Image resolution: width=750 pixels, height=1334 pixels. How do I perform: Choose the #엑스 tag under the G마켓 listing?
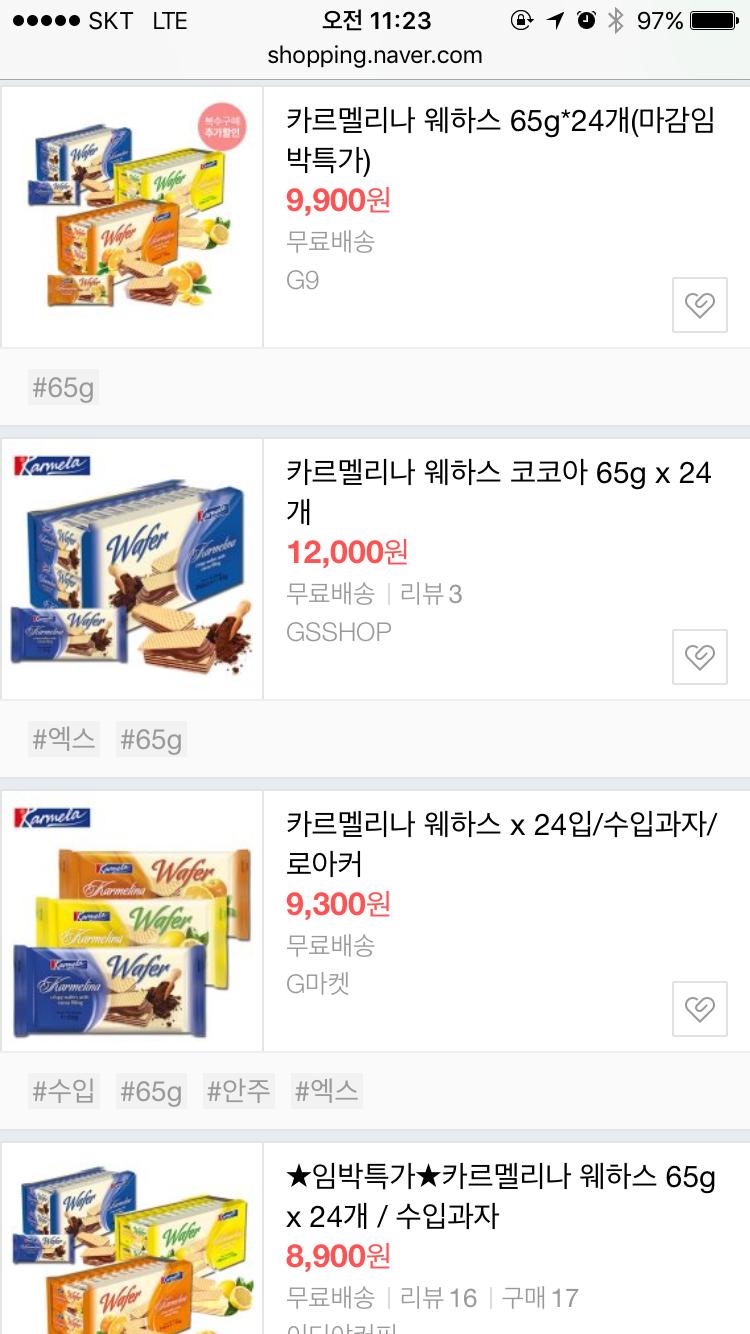[326, 1091]
